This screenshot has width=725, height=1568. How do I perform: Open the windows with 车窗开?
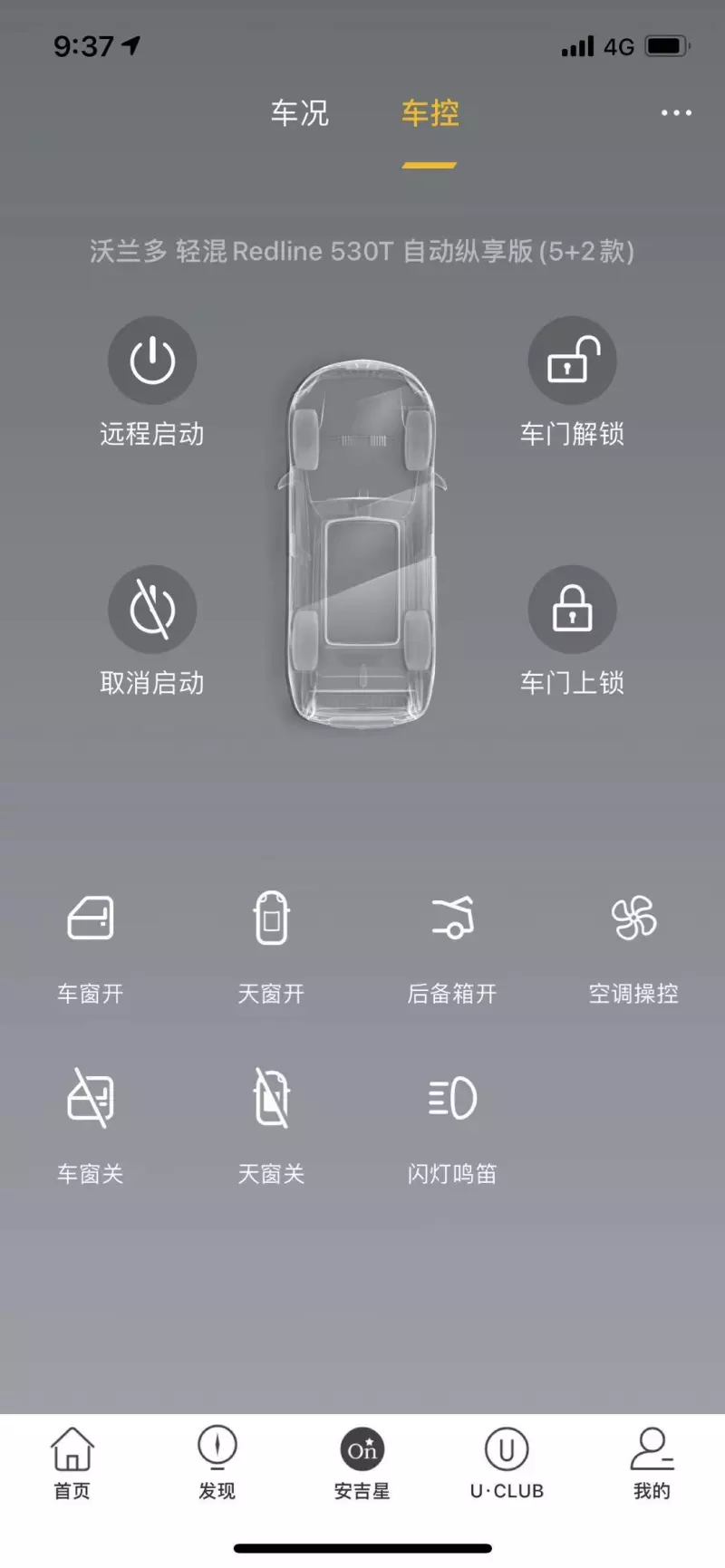point(91,919)
